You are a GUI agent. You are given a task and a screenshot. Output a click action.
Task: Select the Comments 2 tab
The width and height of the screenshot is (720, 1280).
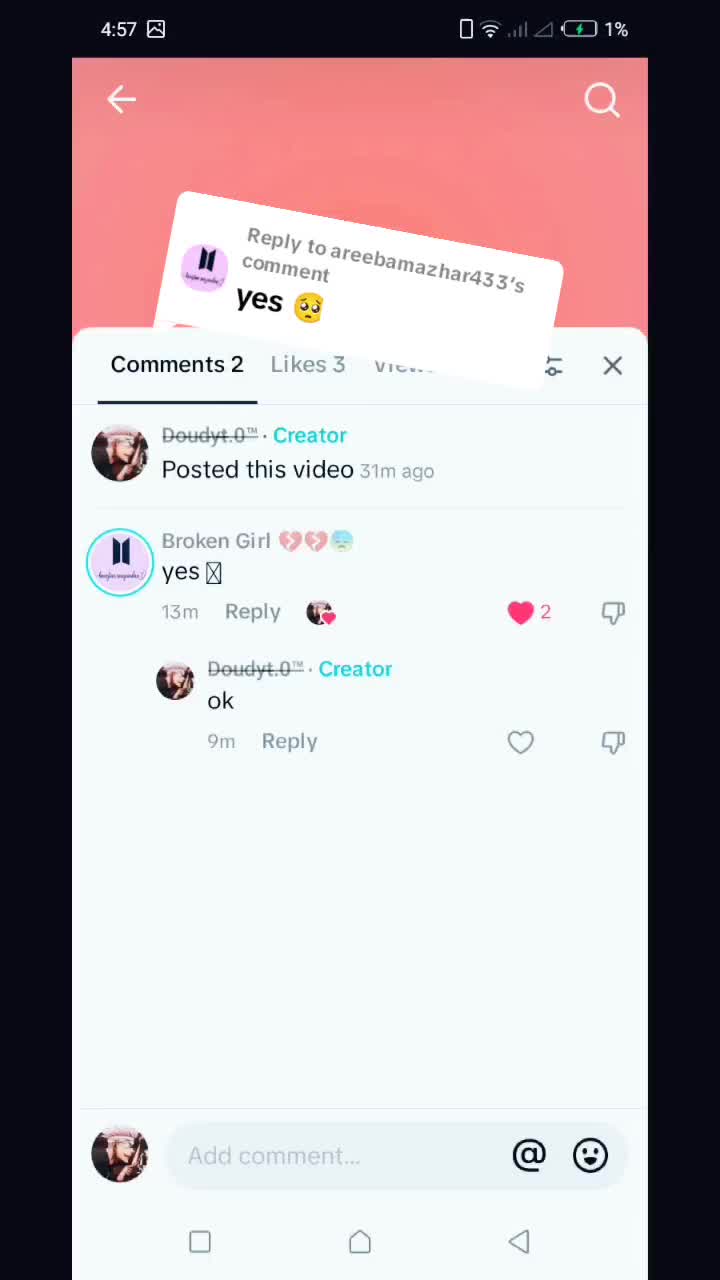pos(177,365)
